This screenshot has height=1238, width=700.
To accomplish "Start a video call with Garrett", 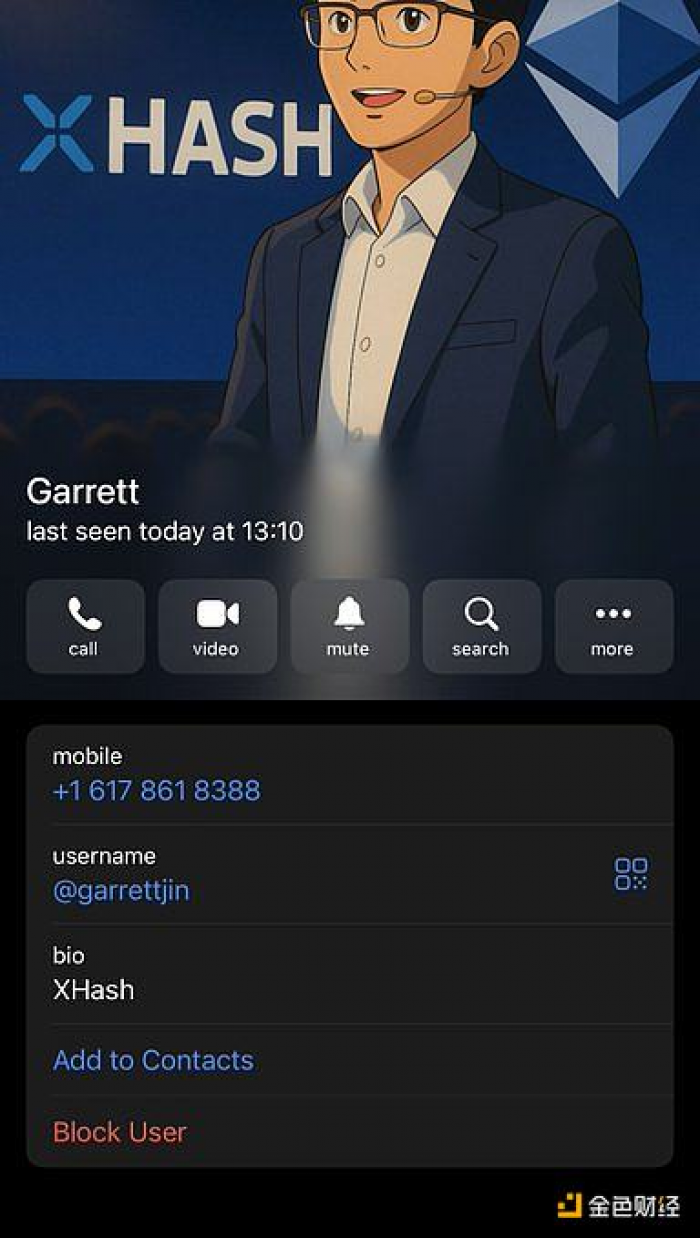I will (x=217, y=627).
